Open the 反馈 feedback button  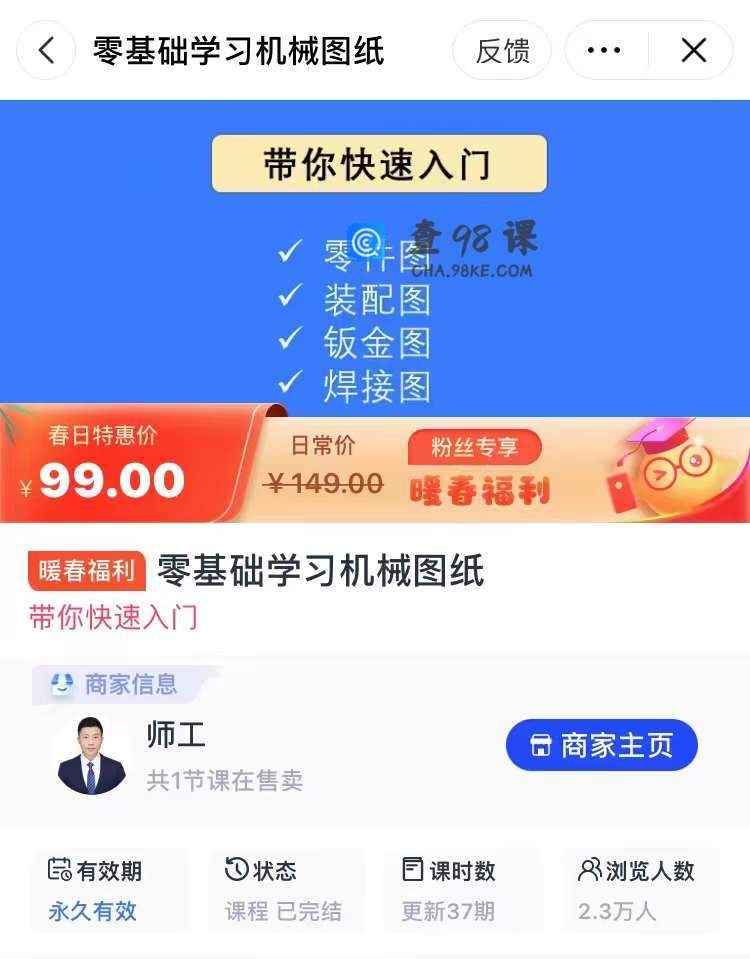coord(502,51)
